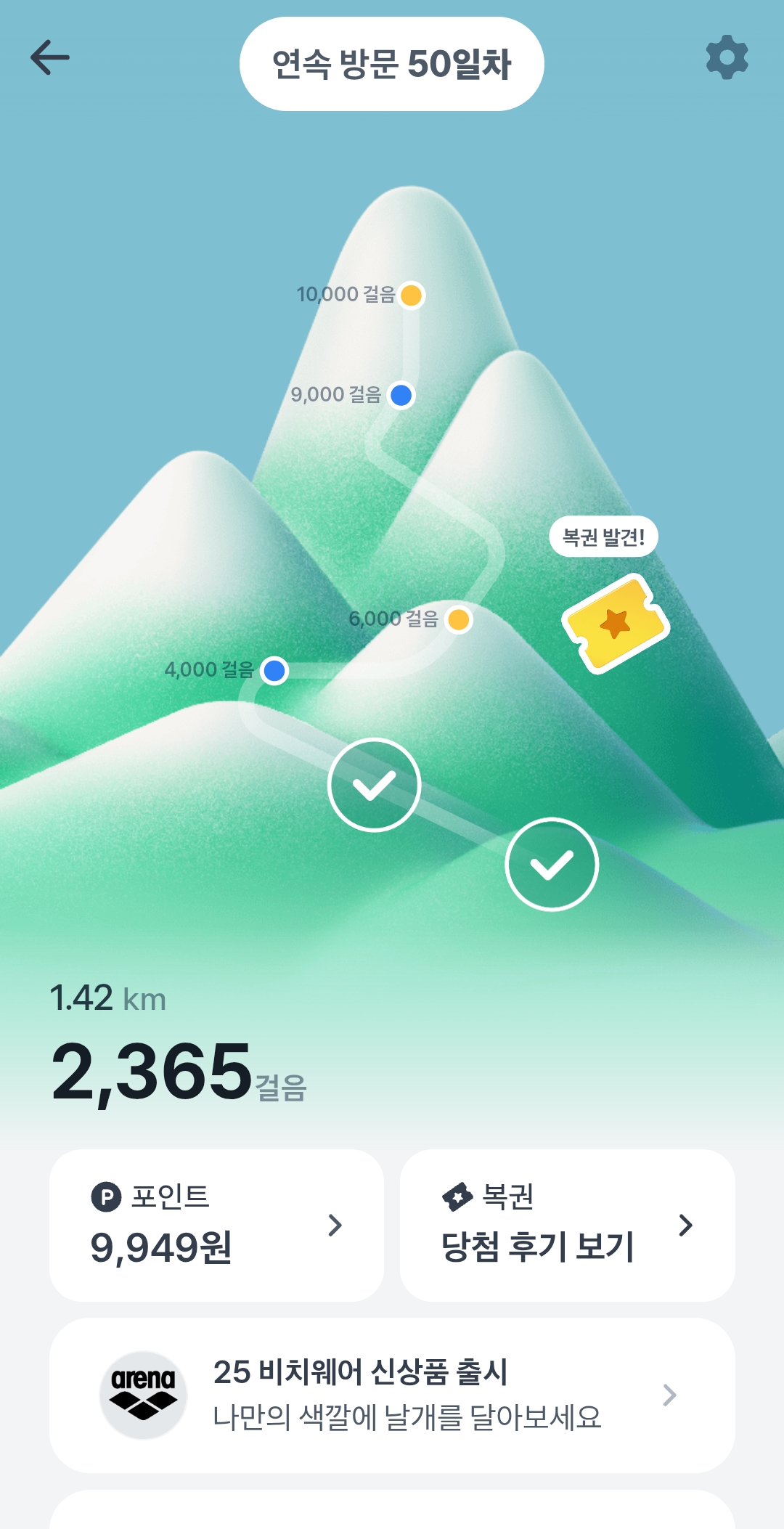Screen dimensions: 784x1529
Task: Tap the 10,000 걸음 milestone dot
Action: 411,295
